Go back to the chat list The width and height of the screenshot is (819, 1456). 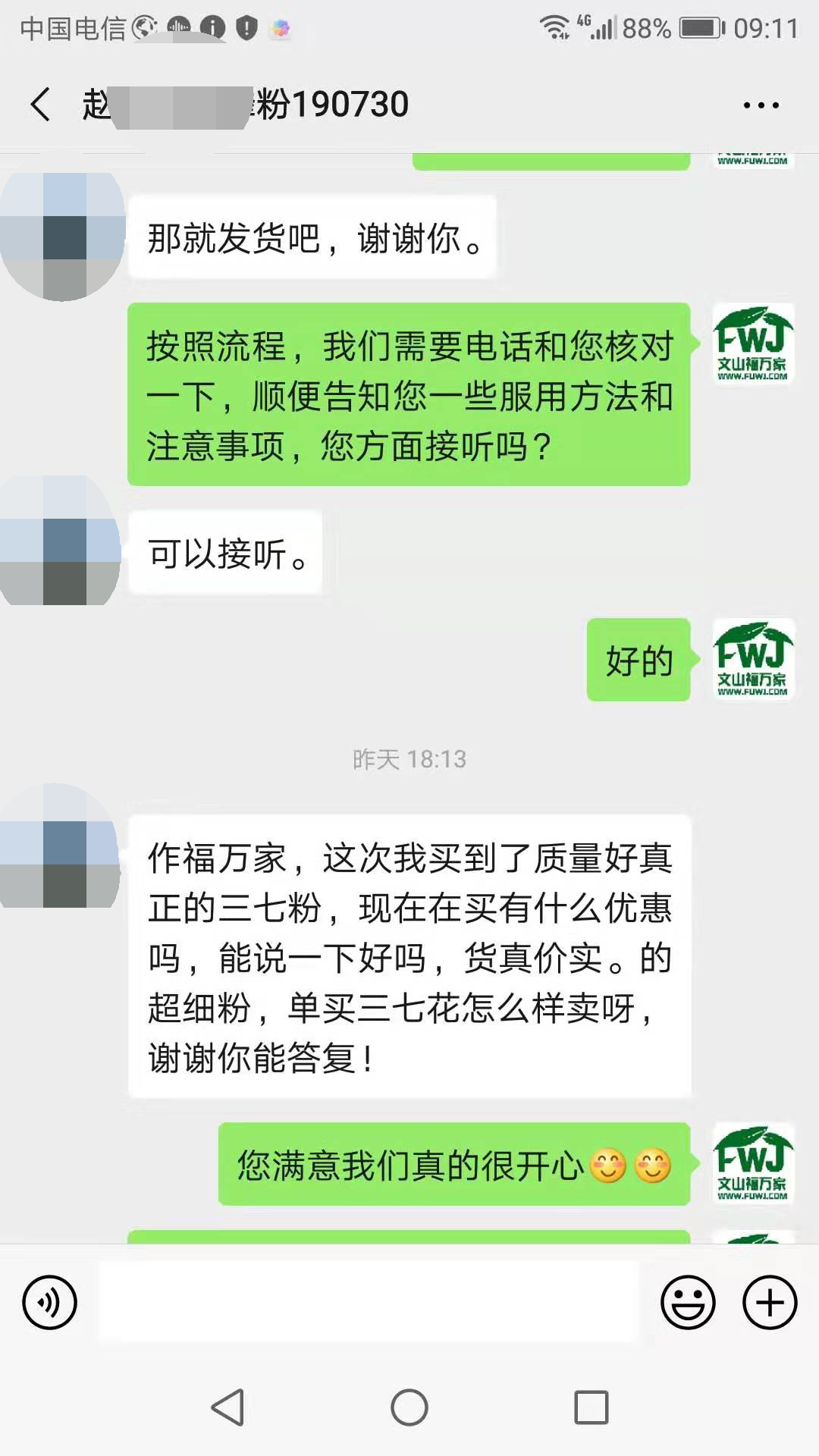tap(41, 105)
